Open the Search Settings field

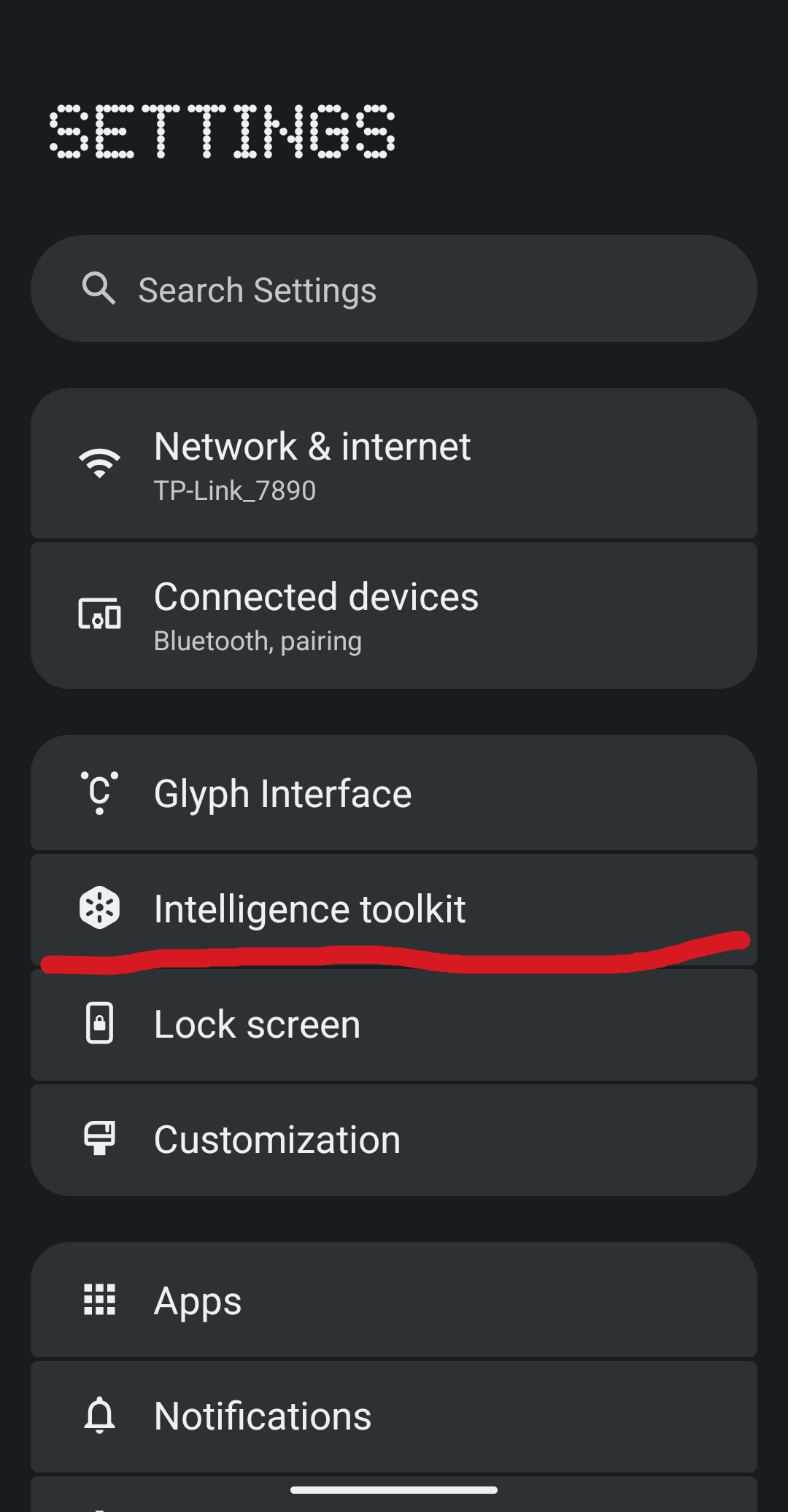[394, 289]
